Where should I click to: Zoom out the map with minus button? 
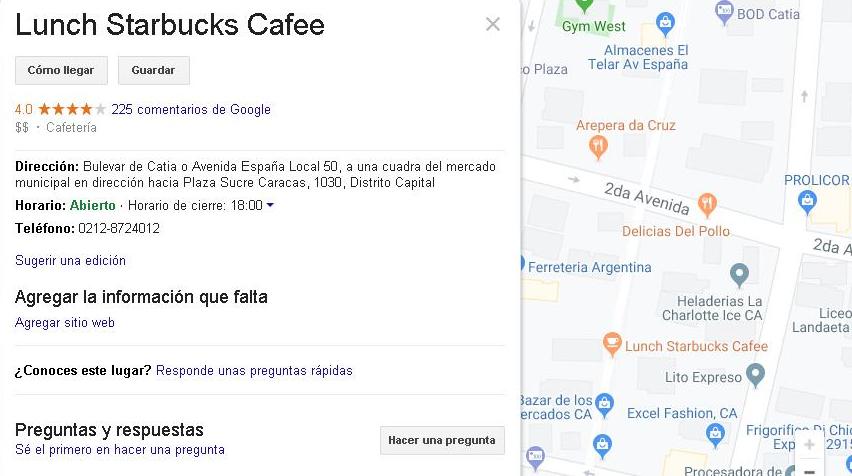(809, 469)
